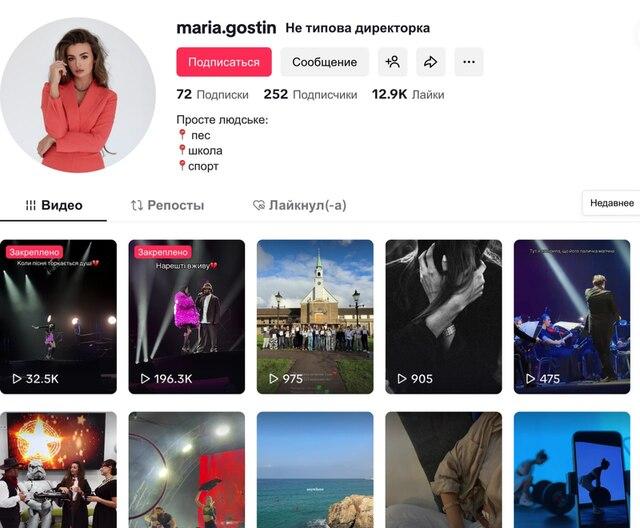Screen dimensions: 640x528
Task: Open the church video with 975 views
Action: 315,315
